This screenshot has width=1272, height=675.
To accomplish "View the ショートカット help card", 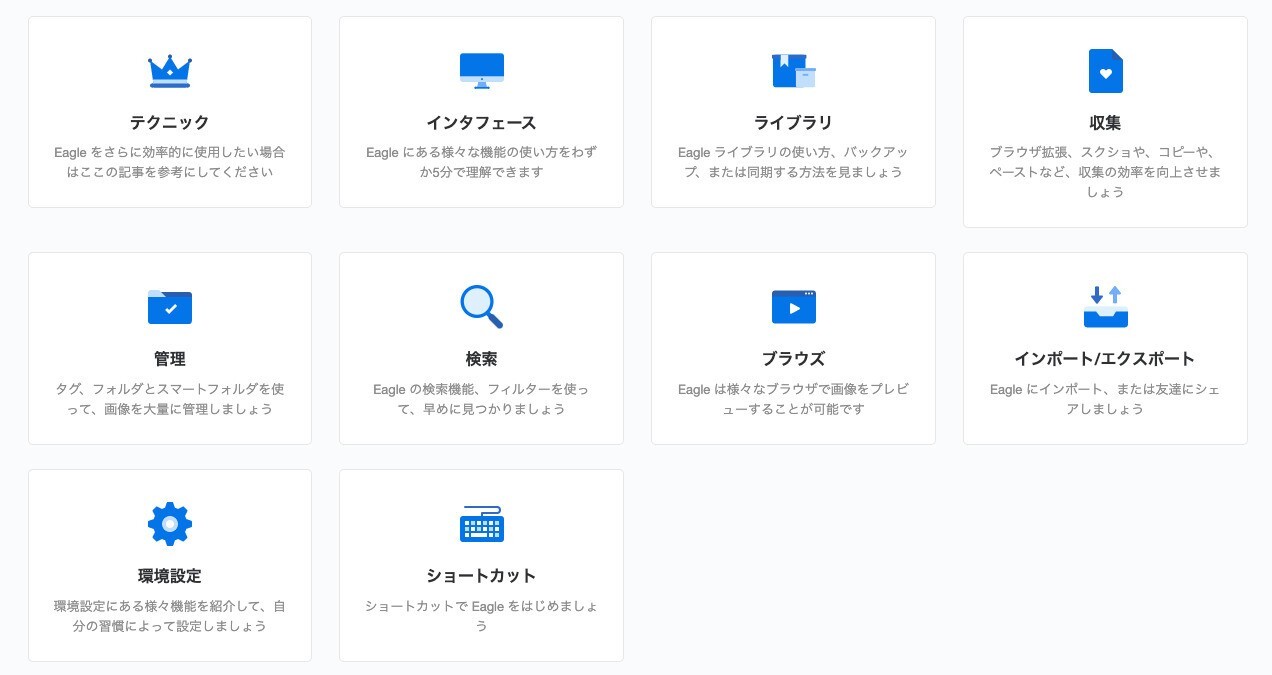I will click(x=481, y=565).
